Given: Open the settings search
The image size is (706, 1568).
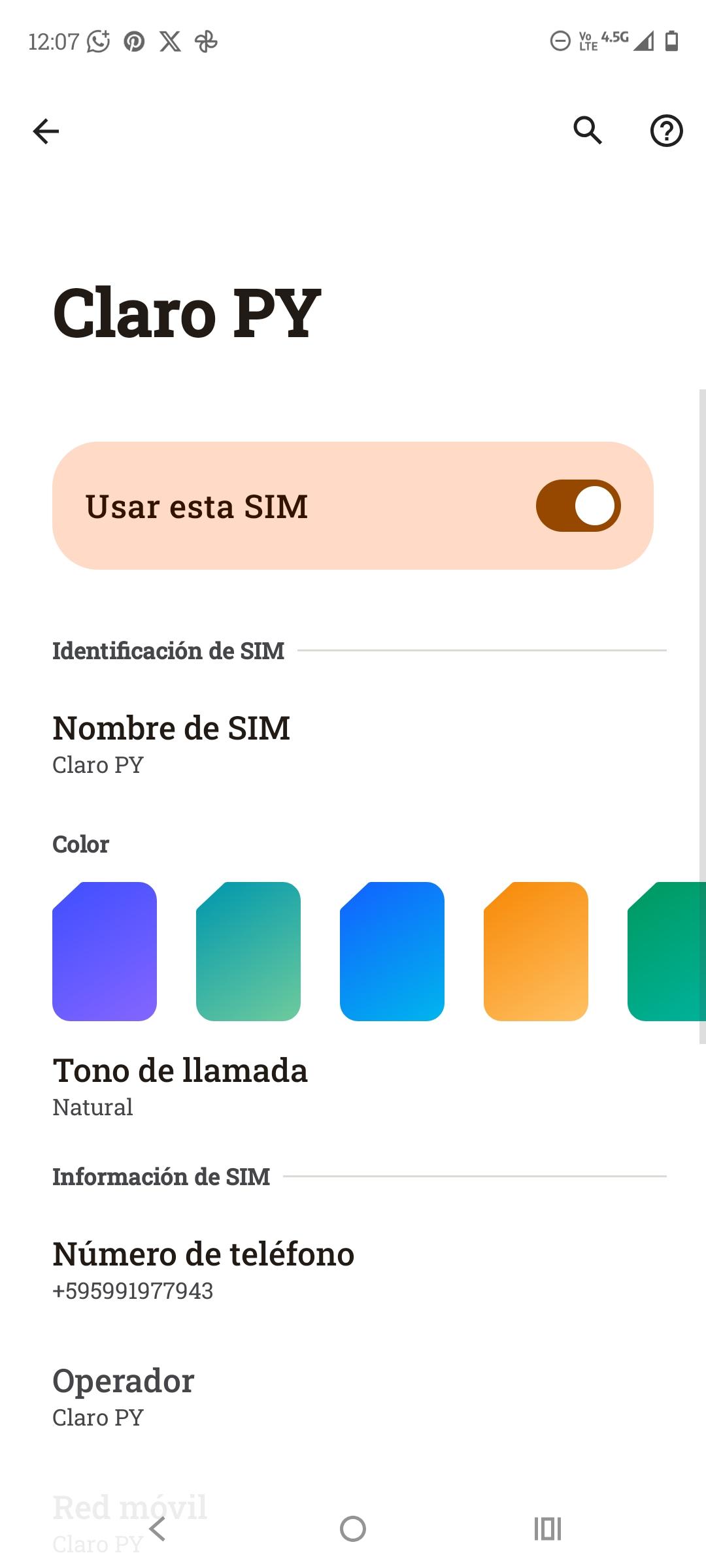Looking at the screenshot, I should [588, 131].
